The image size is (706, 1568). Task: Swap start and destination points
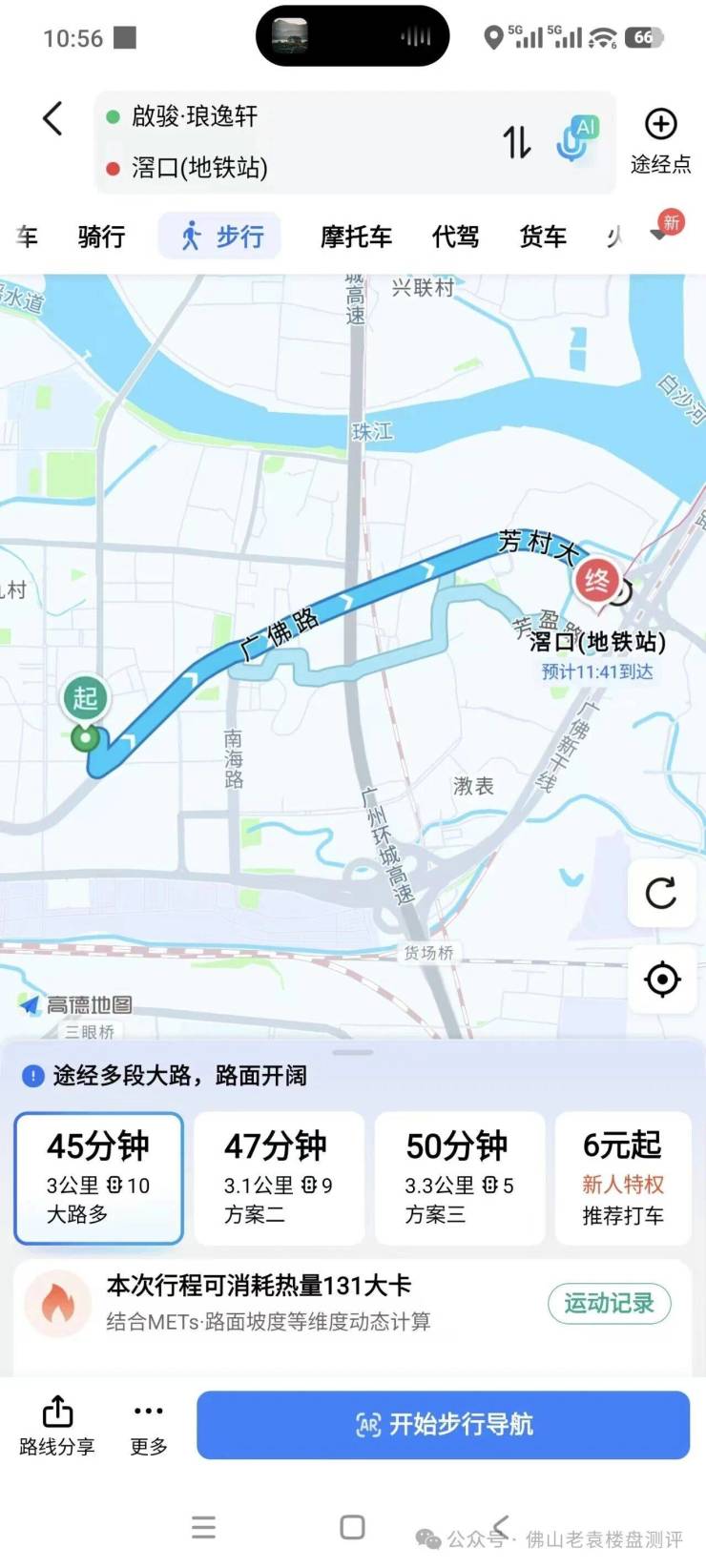coord(517,142)
